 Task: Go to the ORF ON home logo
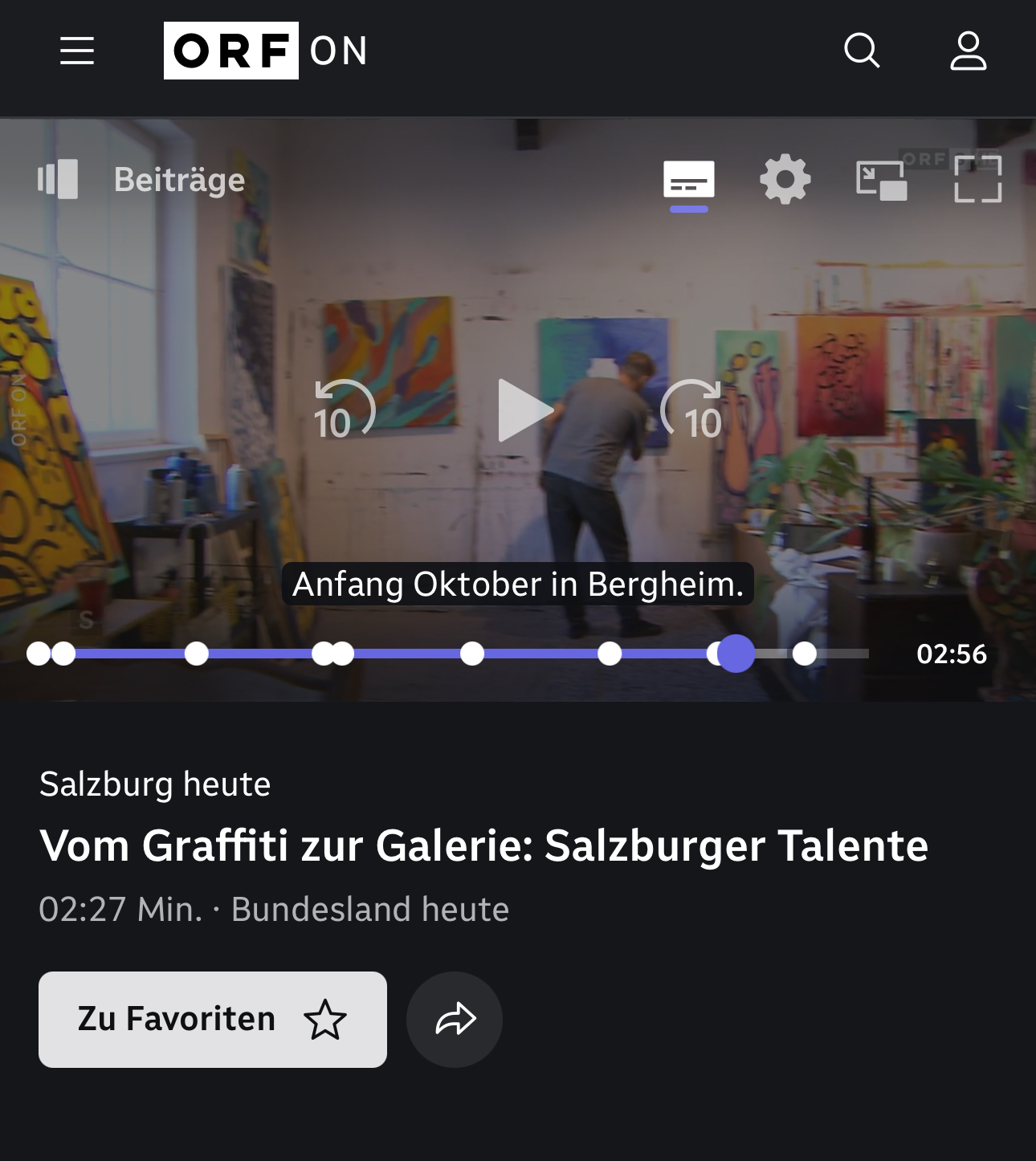(x=266, y=51)
